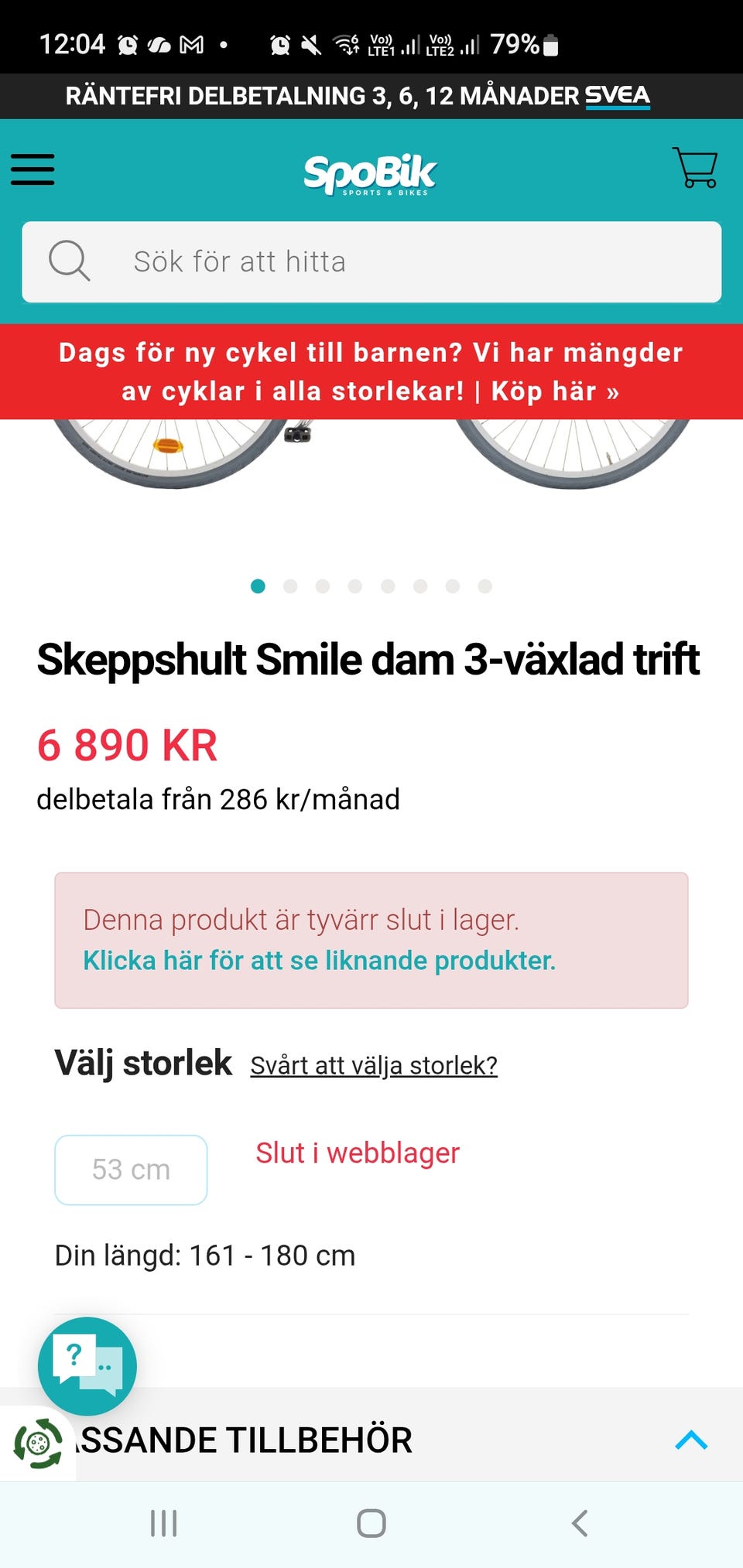Follow link to see similar products
Viewport: 743px width, 1568px height.
(319, 961)
